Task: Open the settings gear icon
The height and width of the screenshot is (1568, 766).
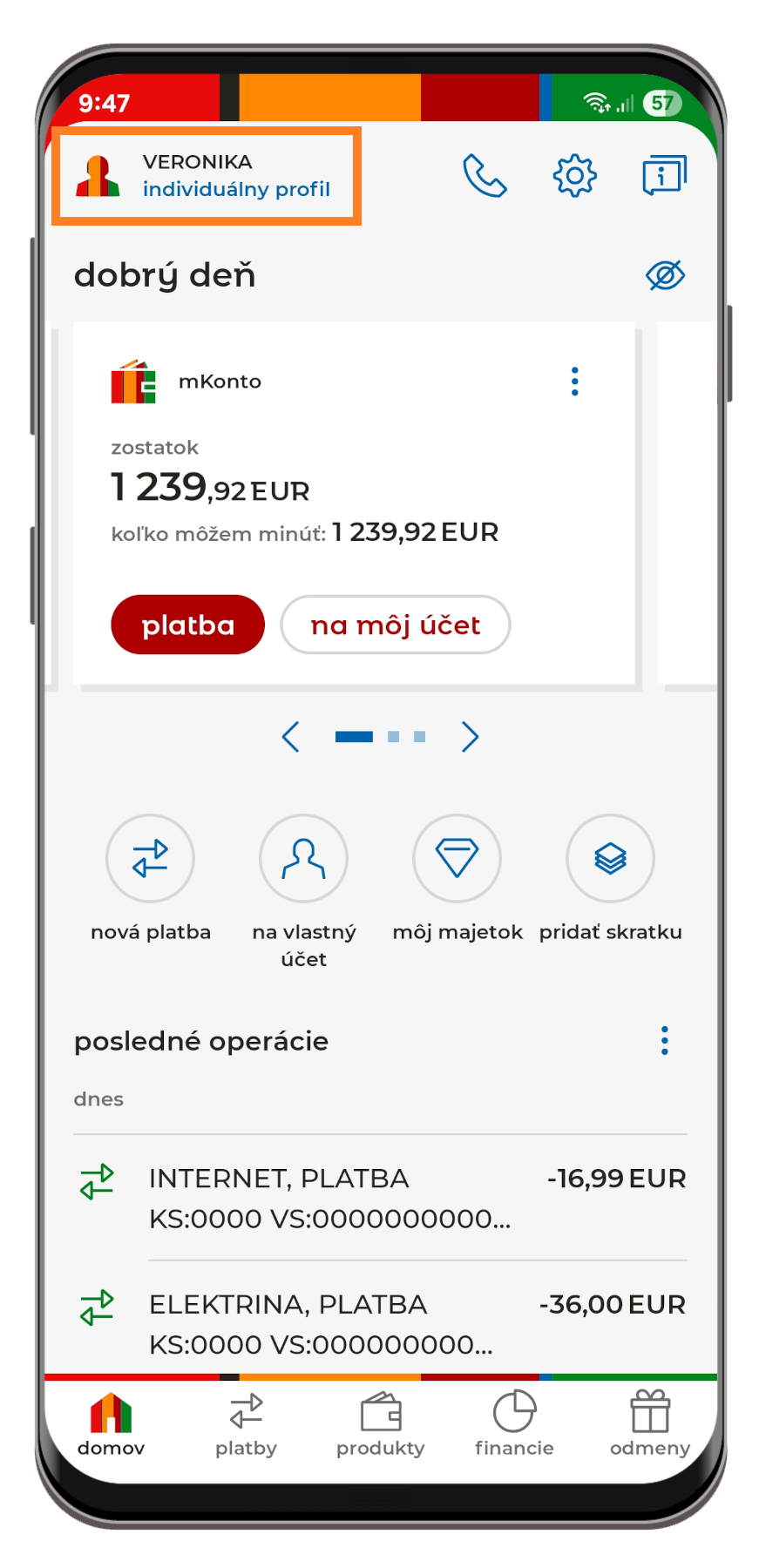Action: tap(574, 174)
